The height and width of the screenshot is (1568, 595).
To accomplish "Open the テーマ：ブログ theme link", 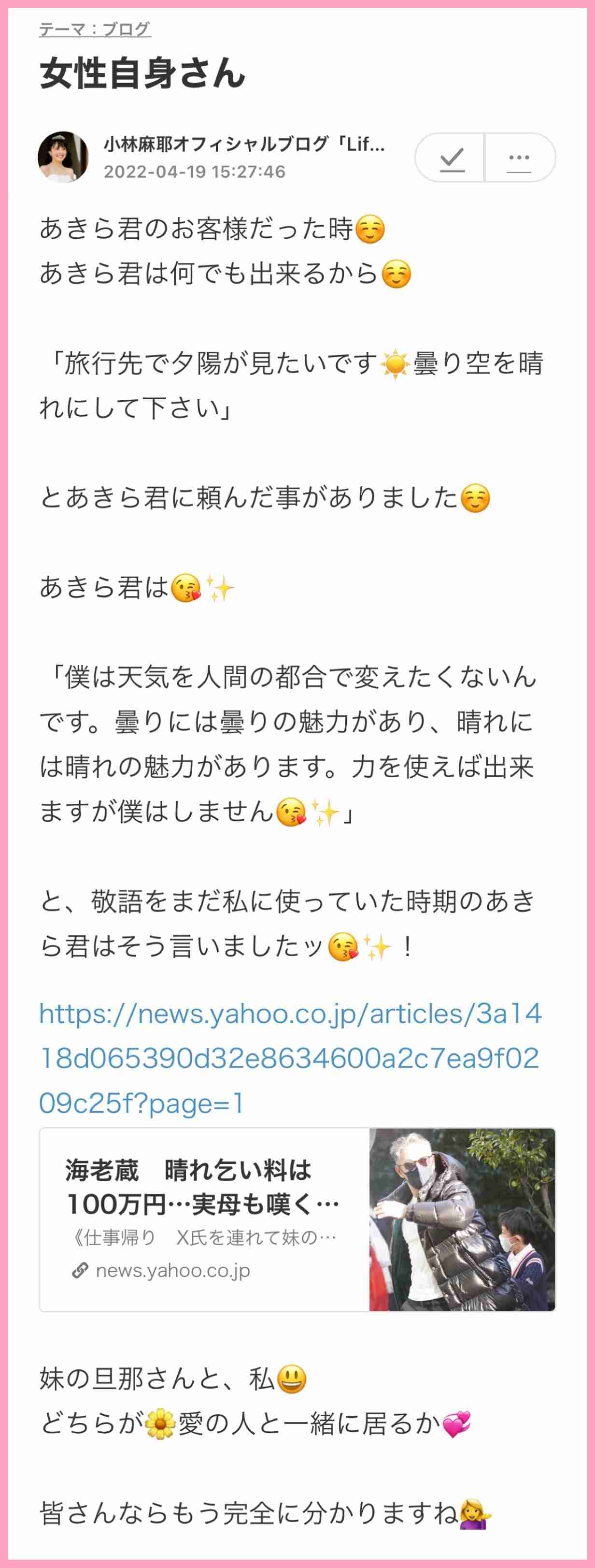I will (95, 29).
